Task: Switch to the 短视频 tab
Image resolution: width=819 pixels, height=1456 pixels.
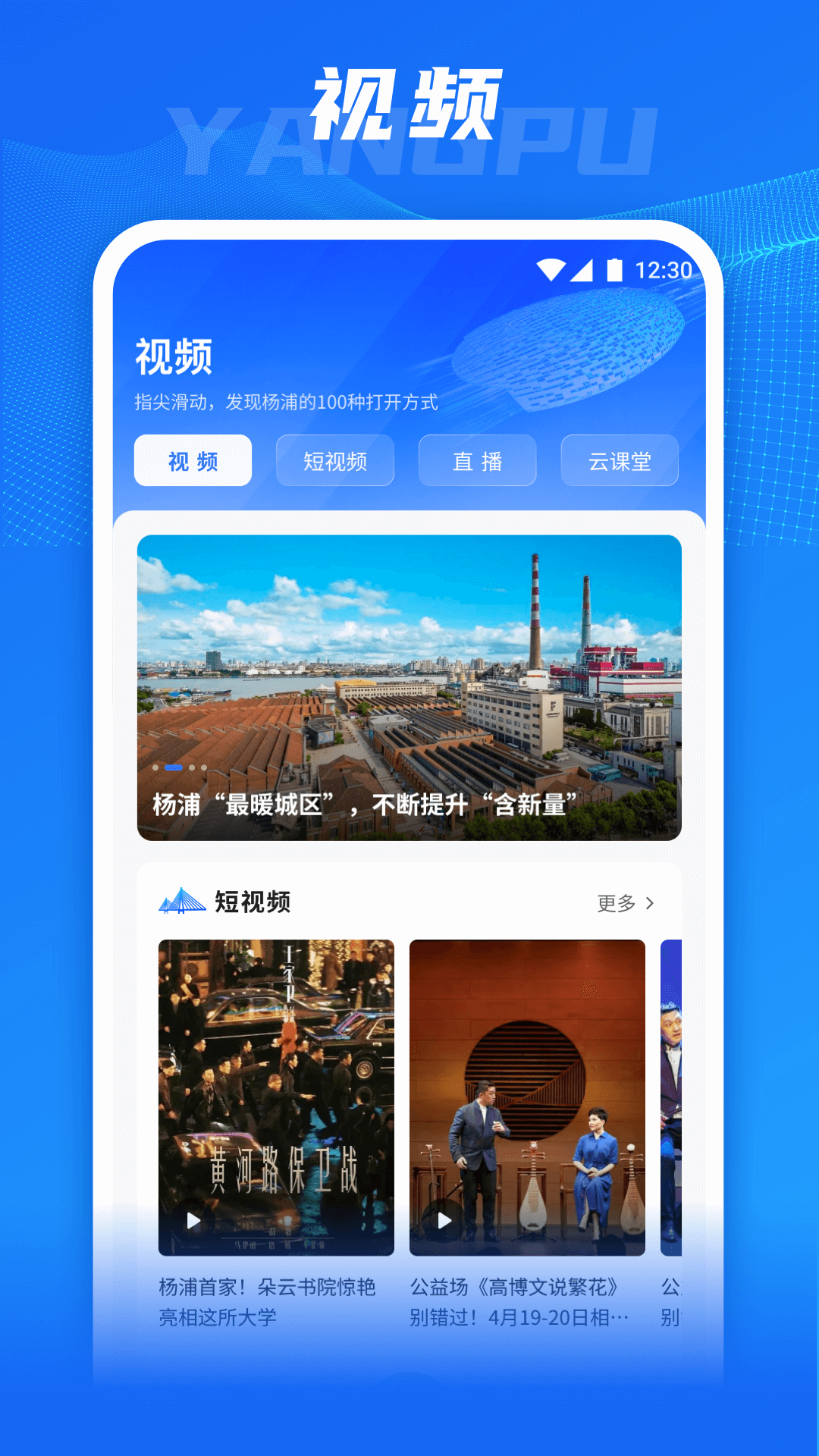Action: 334,461
